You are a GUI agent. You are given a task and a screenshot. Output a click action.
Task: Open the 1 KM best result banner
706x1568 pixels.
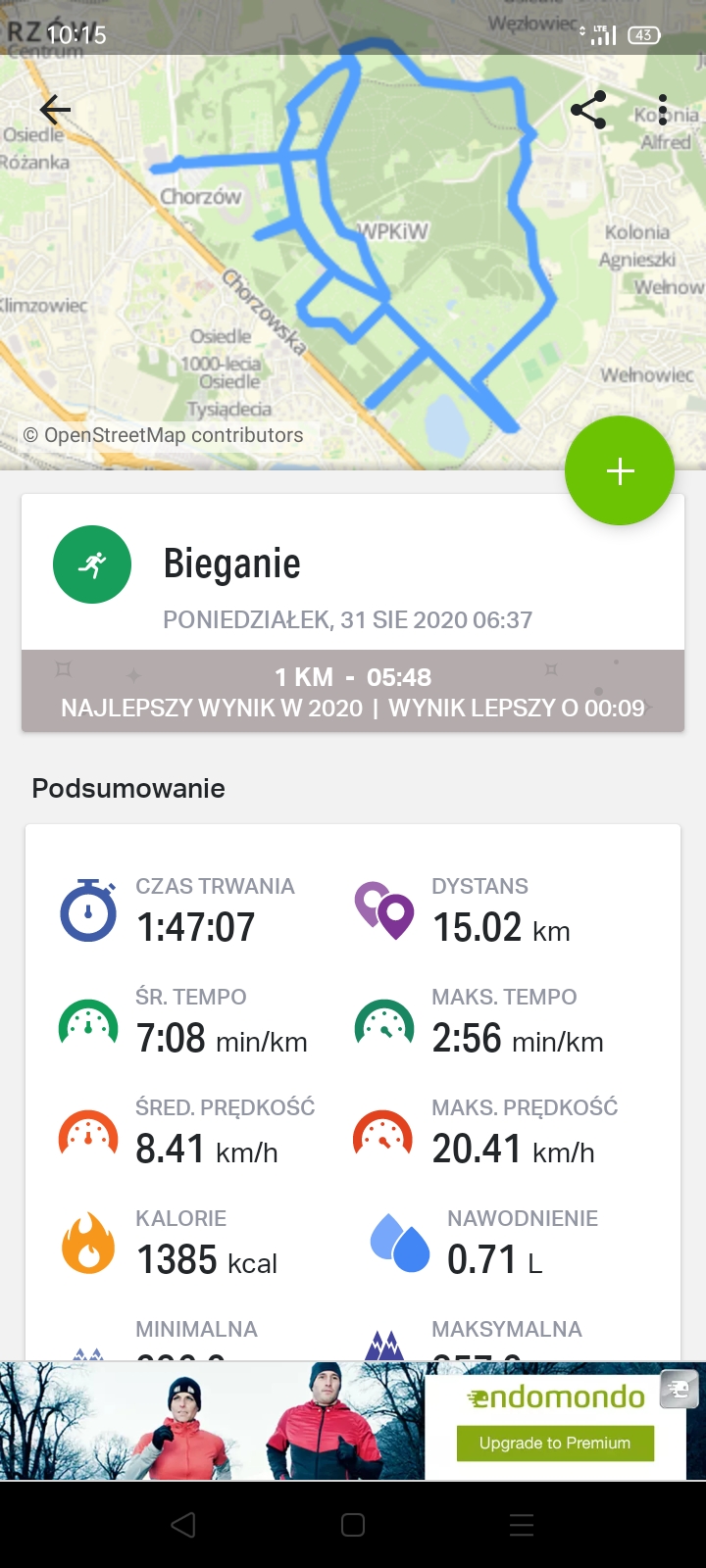353,691
